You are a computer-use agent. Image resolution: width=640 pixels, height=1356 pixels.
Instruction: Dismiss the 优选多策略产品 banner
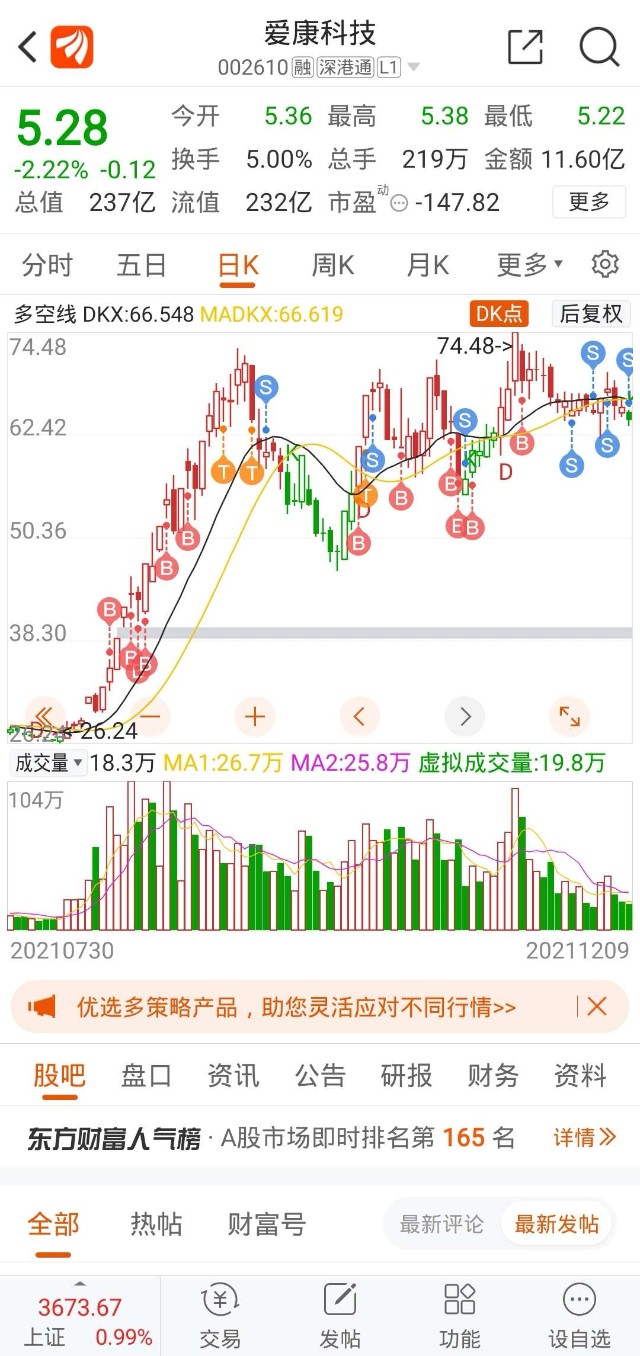pyautogui.click(x=597, y=1006)
